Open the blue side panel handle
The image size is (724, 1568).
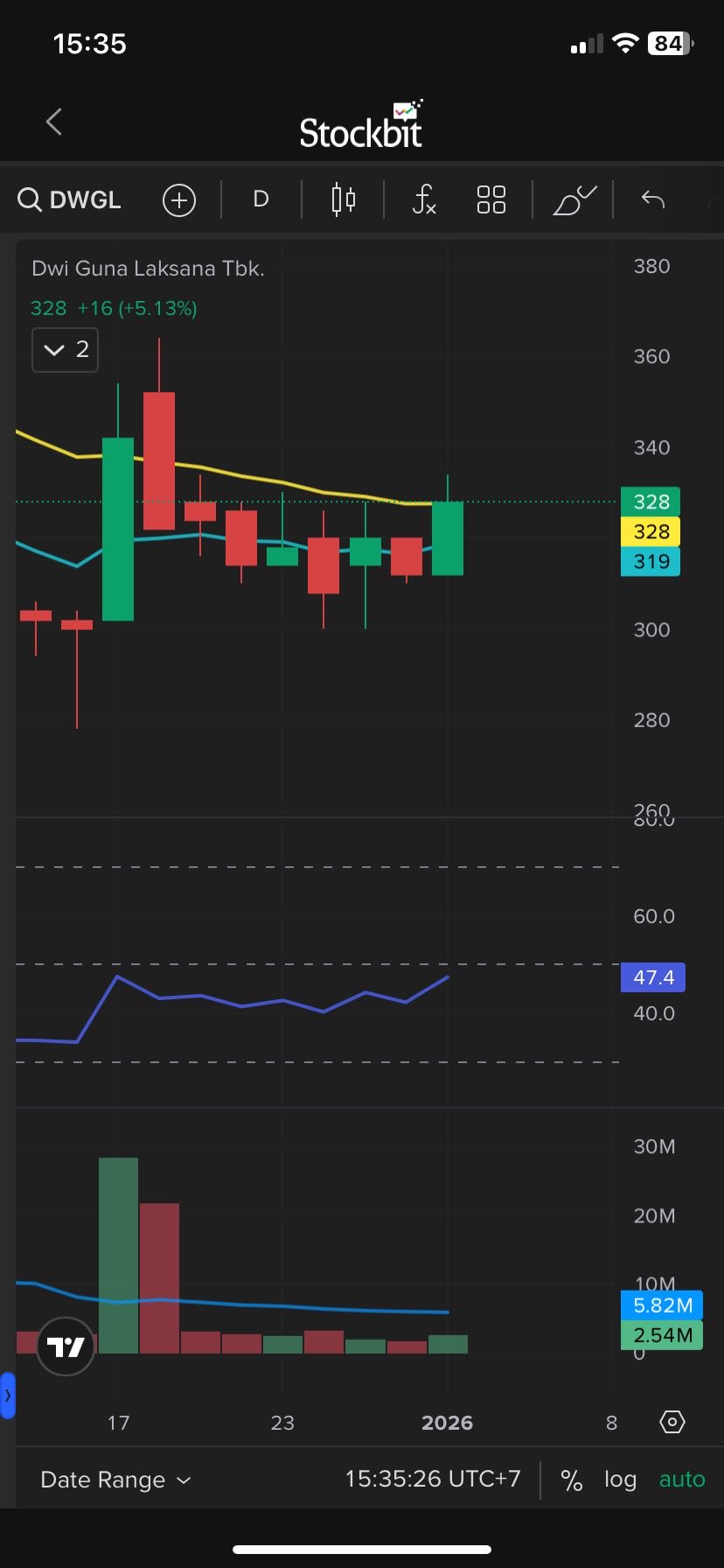[8, 1396]
